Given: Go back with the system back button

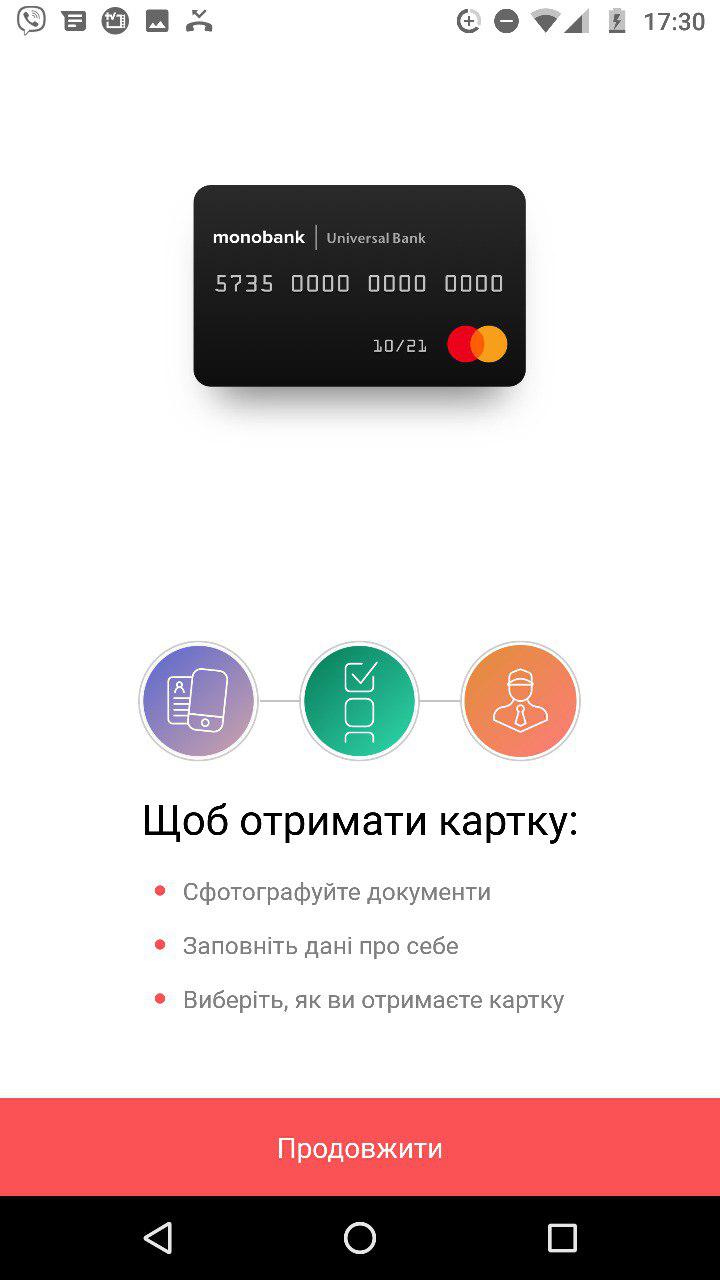Looking at the screenshot, I should pyautogui.click(x=158, y=1238).
